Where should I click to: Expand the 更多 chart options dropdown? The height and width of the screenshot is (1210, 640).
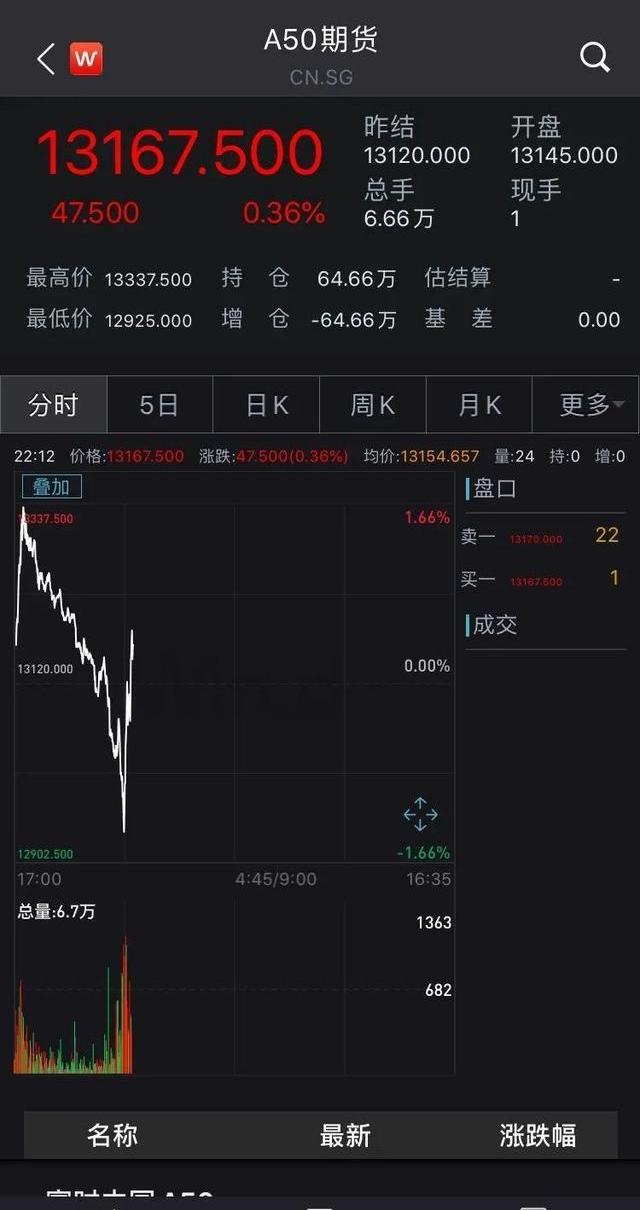coord(589,405)
